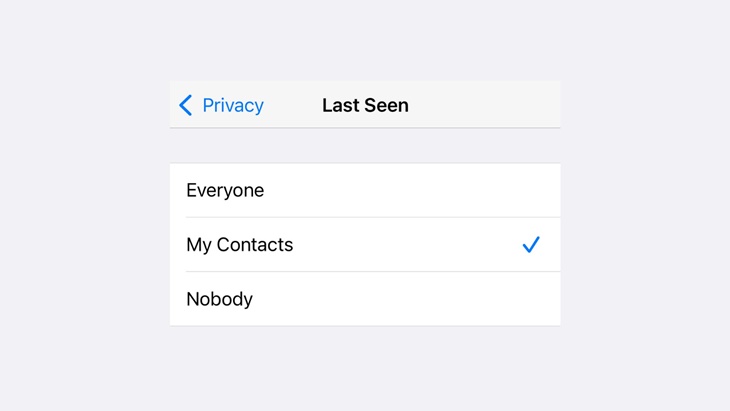Go back to Privacy settings

click(222, 105)
